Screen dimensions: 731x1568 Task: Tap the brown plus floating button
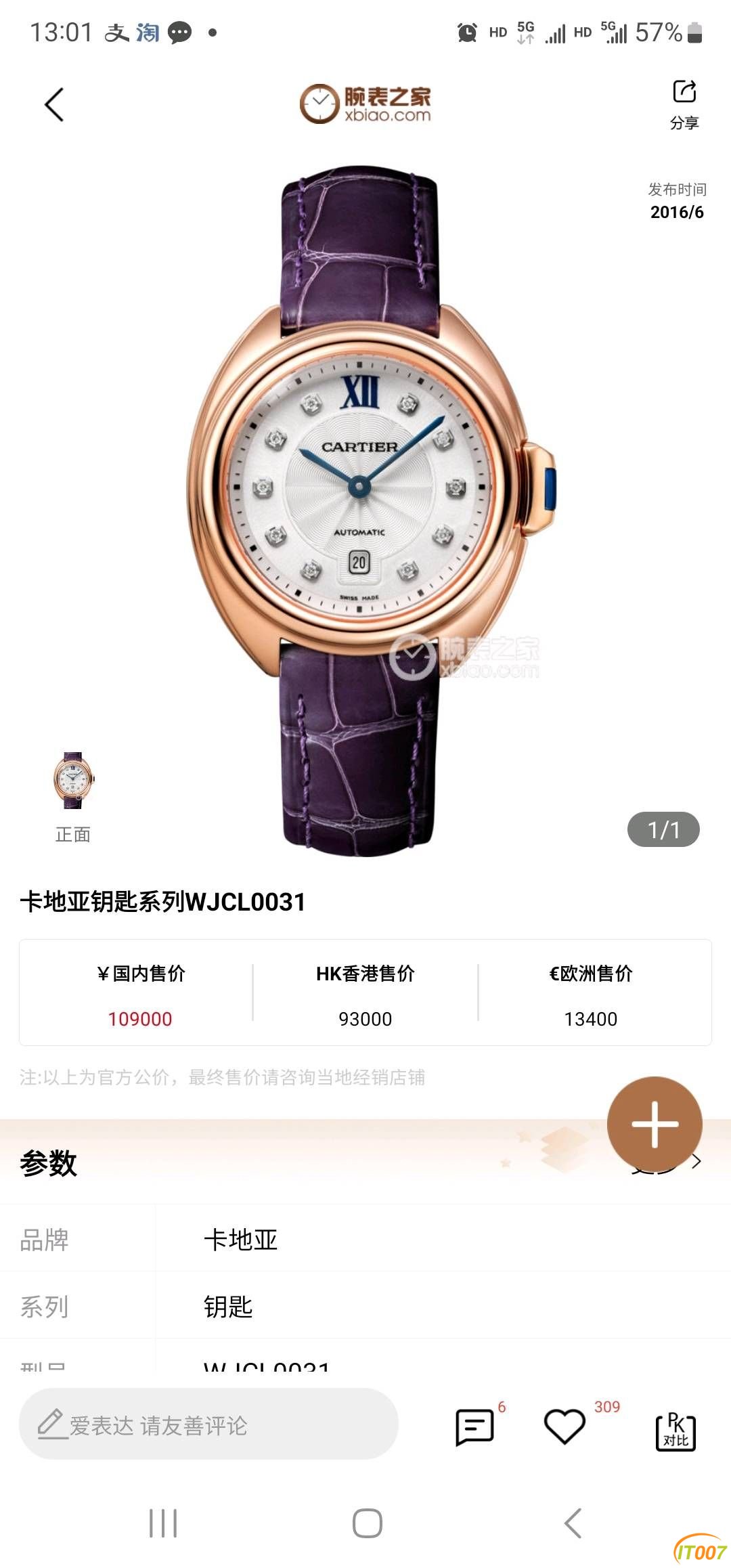click(654, 1125)
